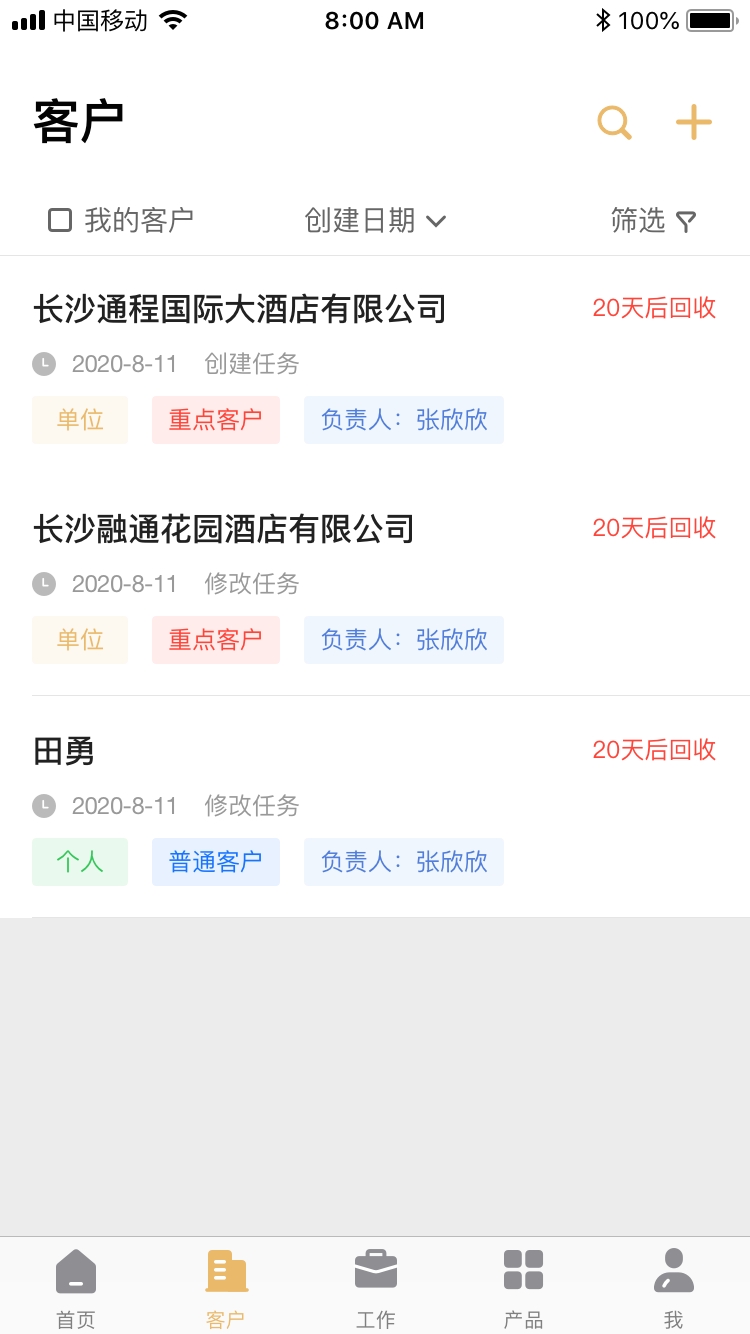Switch to the 首页 tab
The image size is (750, 1334).
tap(76, 1288)
